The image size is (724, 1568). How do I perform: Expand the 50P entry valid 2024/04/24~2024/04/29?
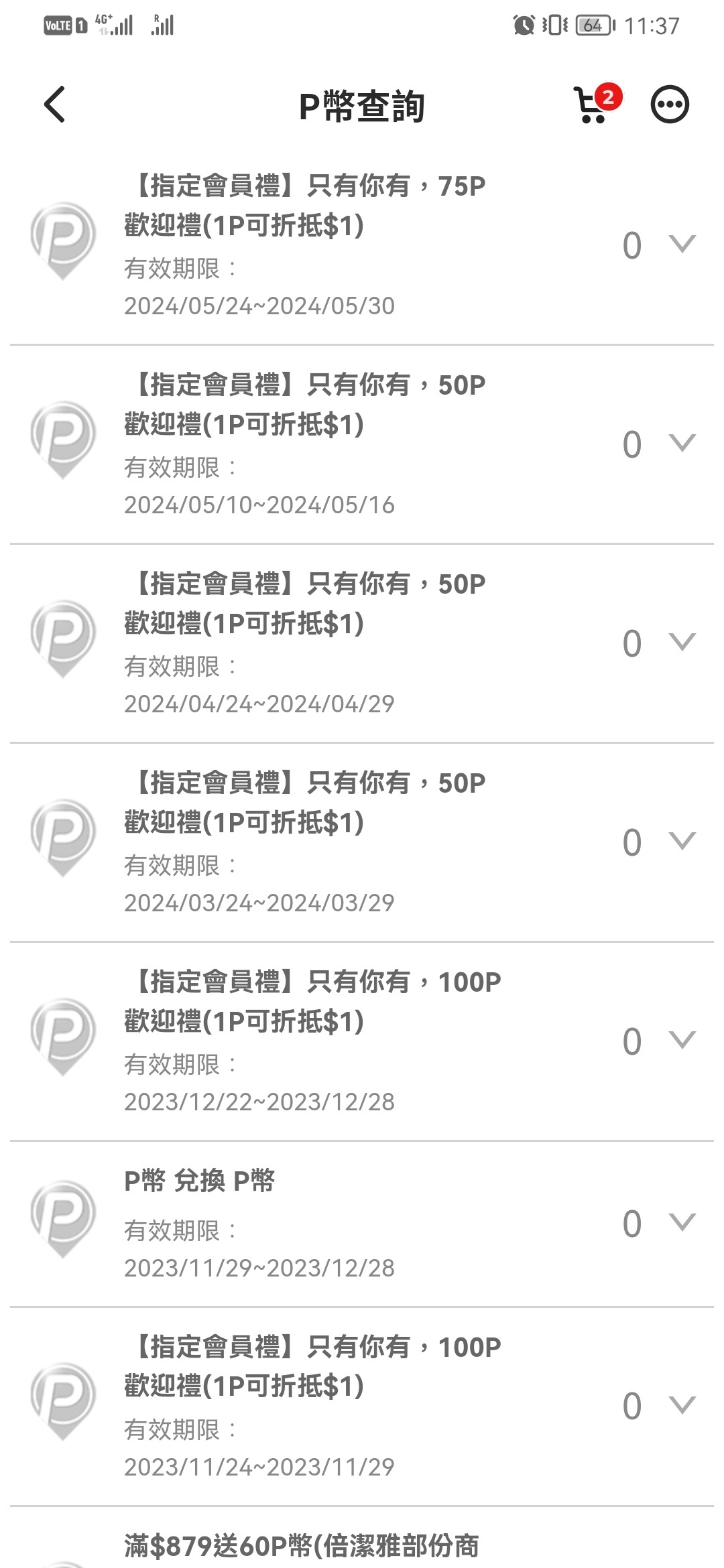682,642
